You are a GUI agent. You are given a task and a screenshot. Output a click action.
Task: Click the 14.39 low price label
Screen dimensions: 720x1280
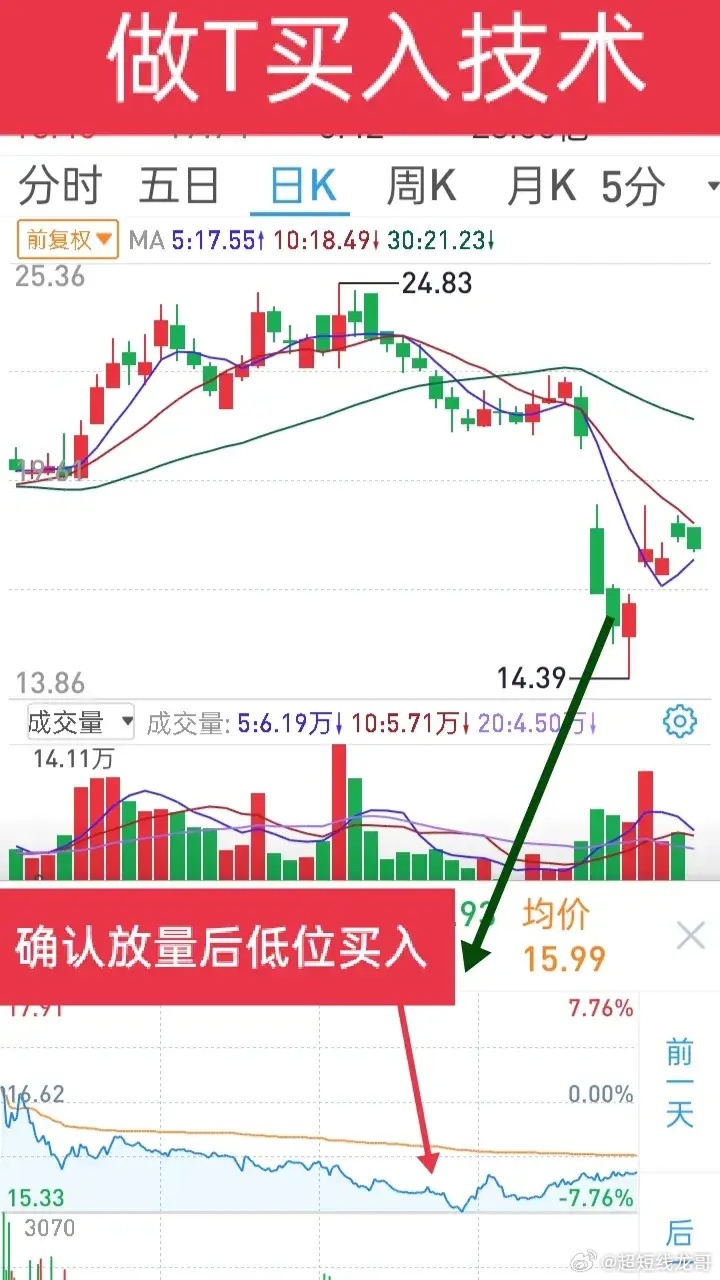pyautogui.click(x=531, y=678)
